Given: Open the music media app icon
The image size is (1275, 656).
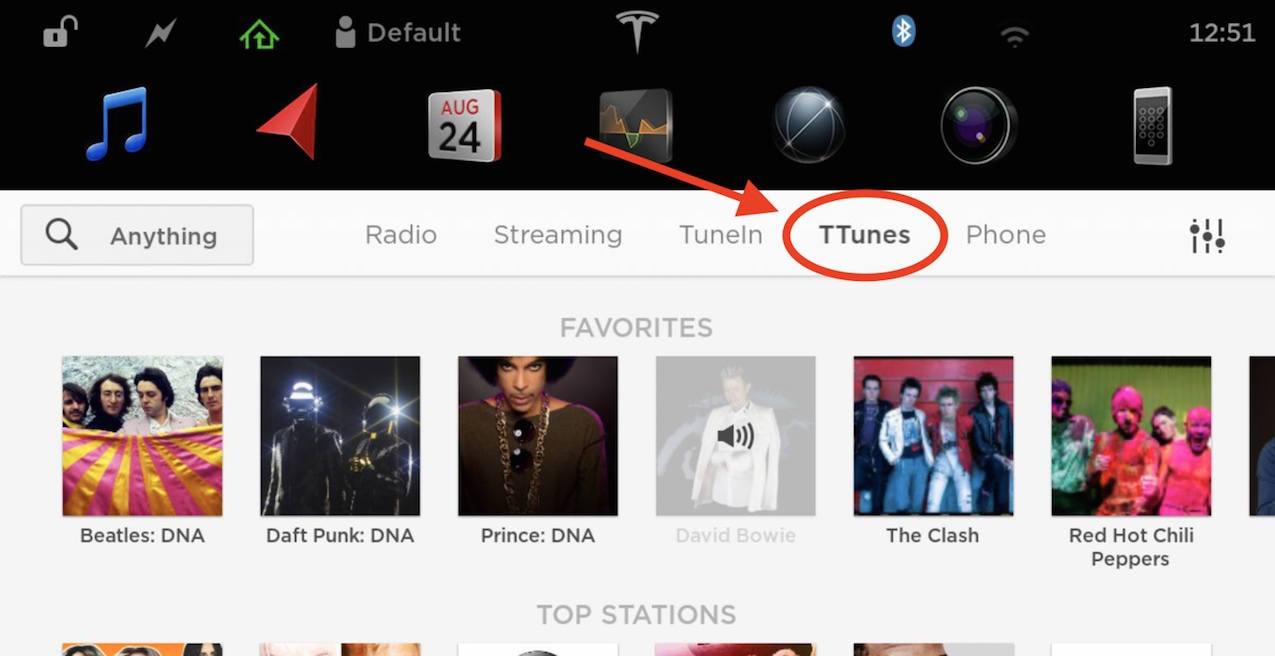Looking at the screenshot, I should pos(117,125).
